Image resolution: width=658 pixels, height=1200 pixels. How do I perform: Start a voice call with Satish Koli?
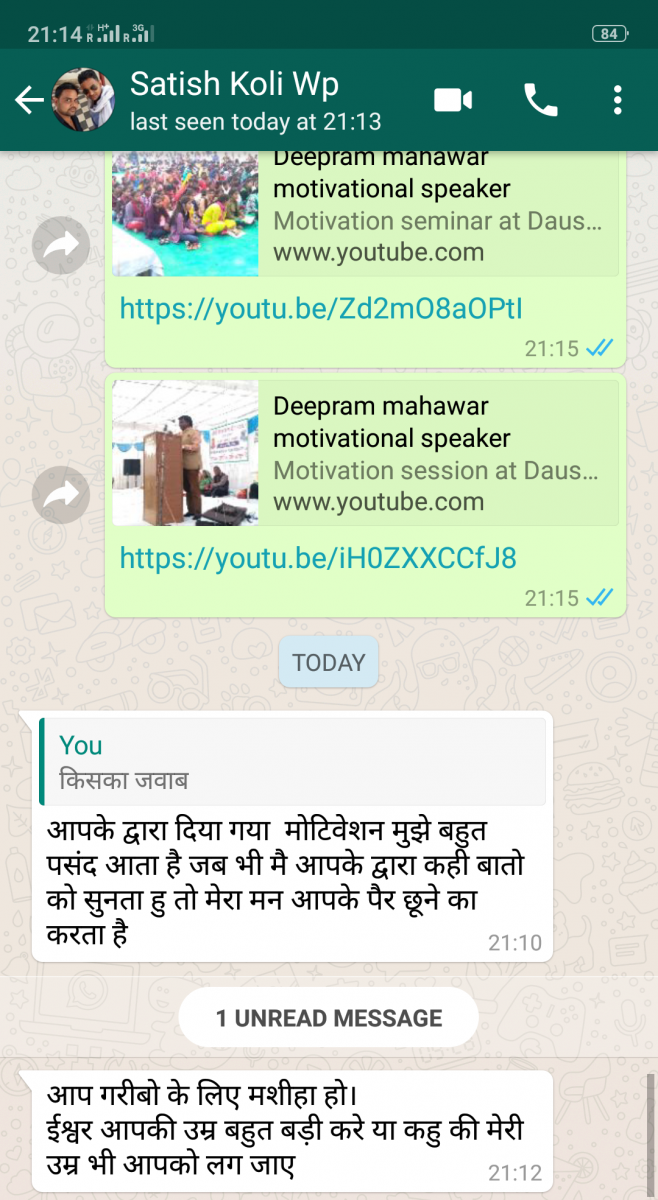click(541, 100)
